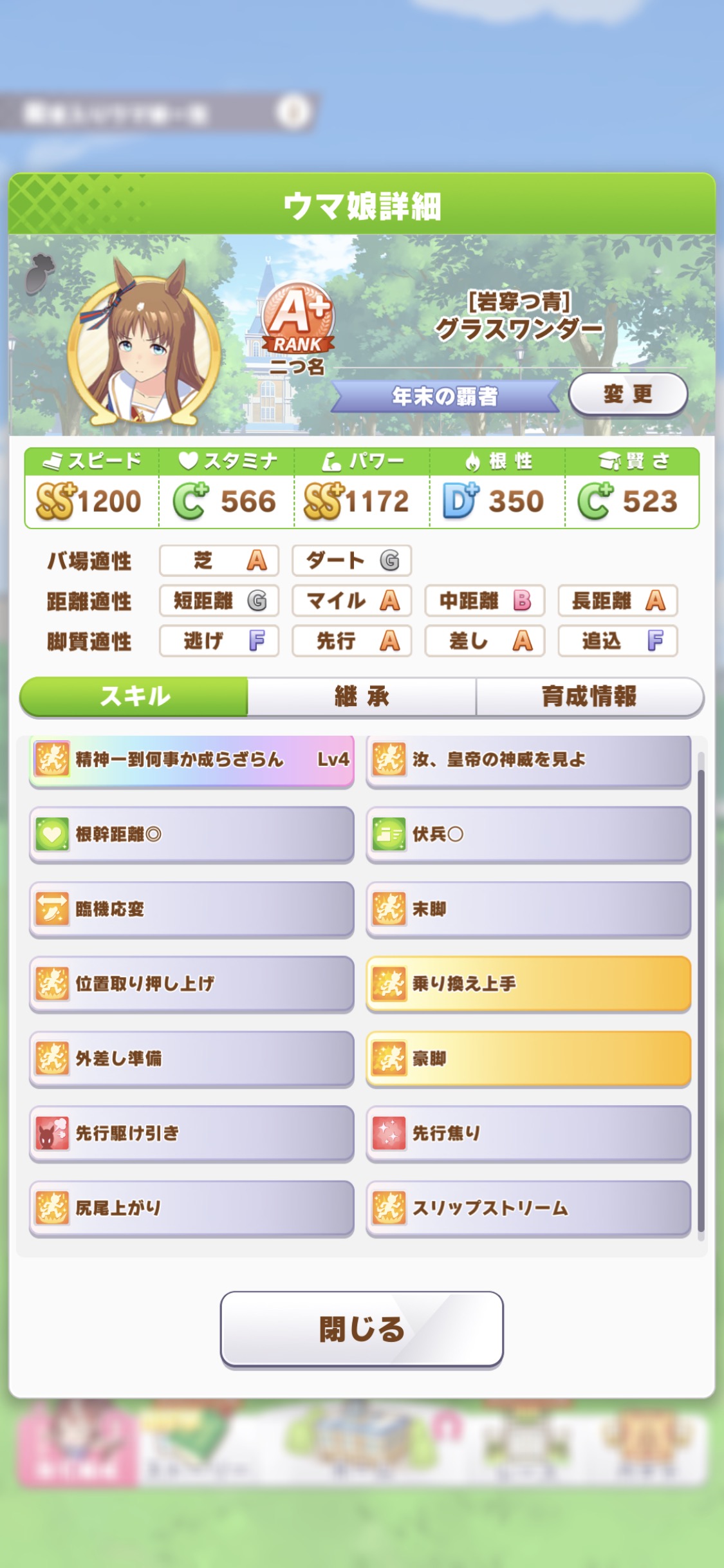This screenshot has height=1568, width=724.
Task: Tap the 変更 button beside the title
Action: tap(627, 394)
